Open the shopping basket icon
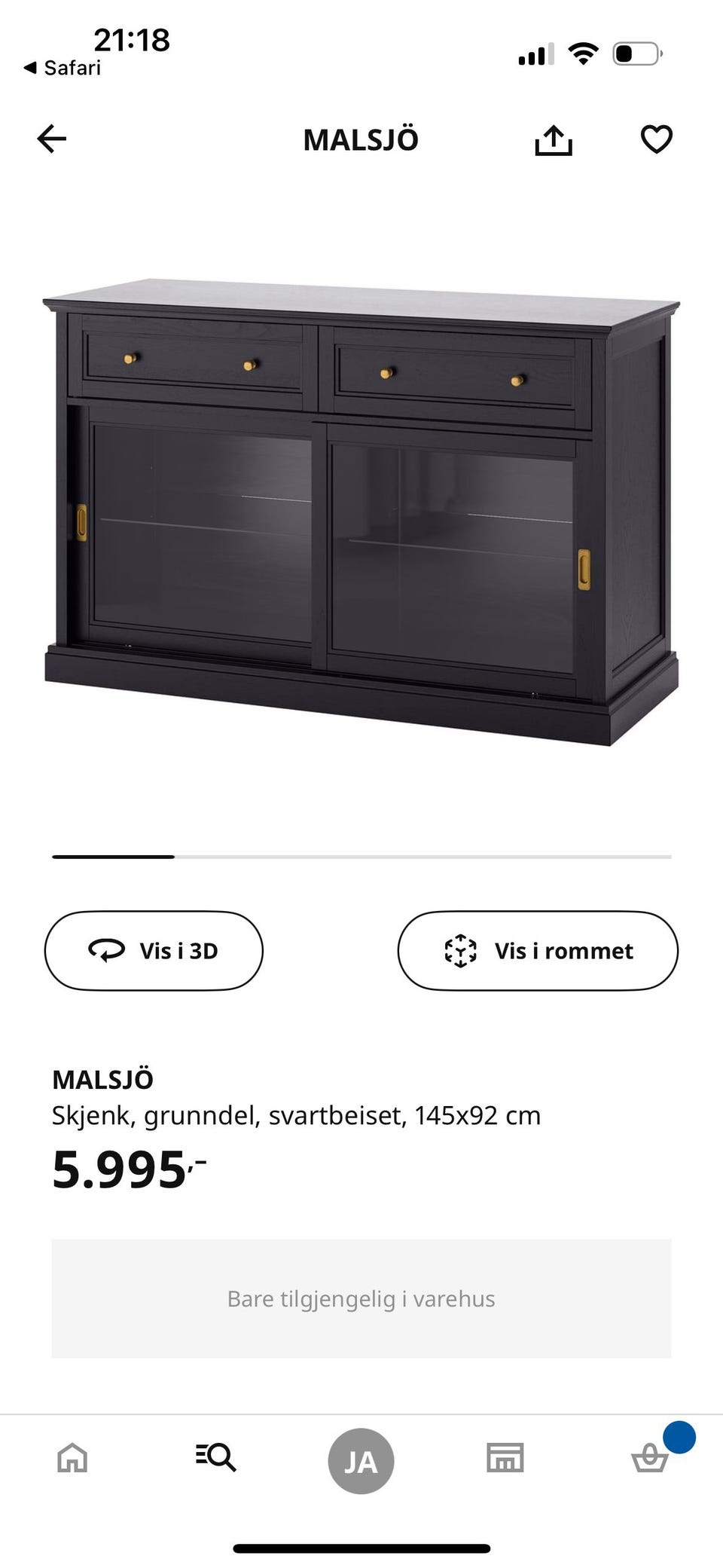 coord(651,1457)
